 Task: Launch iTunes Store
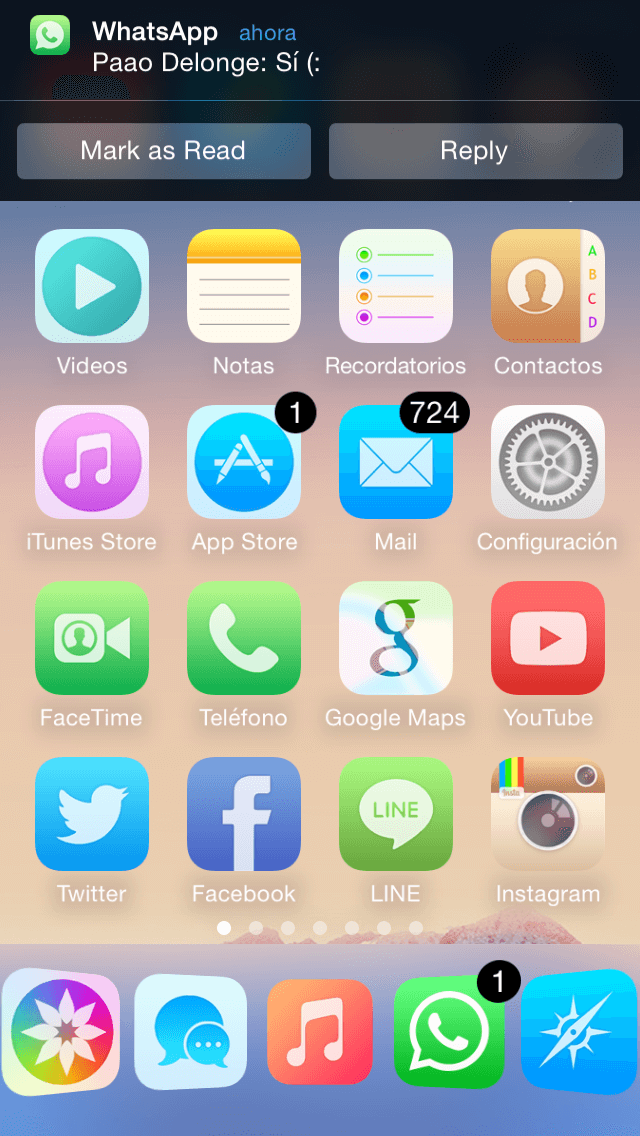pos(92,462)
